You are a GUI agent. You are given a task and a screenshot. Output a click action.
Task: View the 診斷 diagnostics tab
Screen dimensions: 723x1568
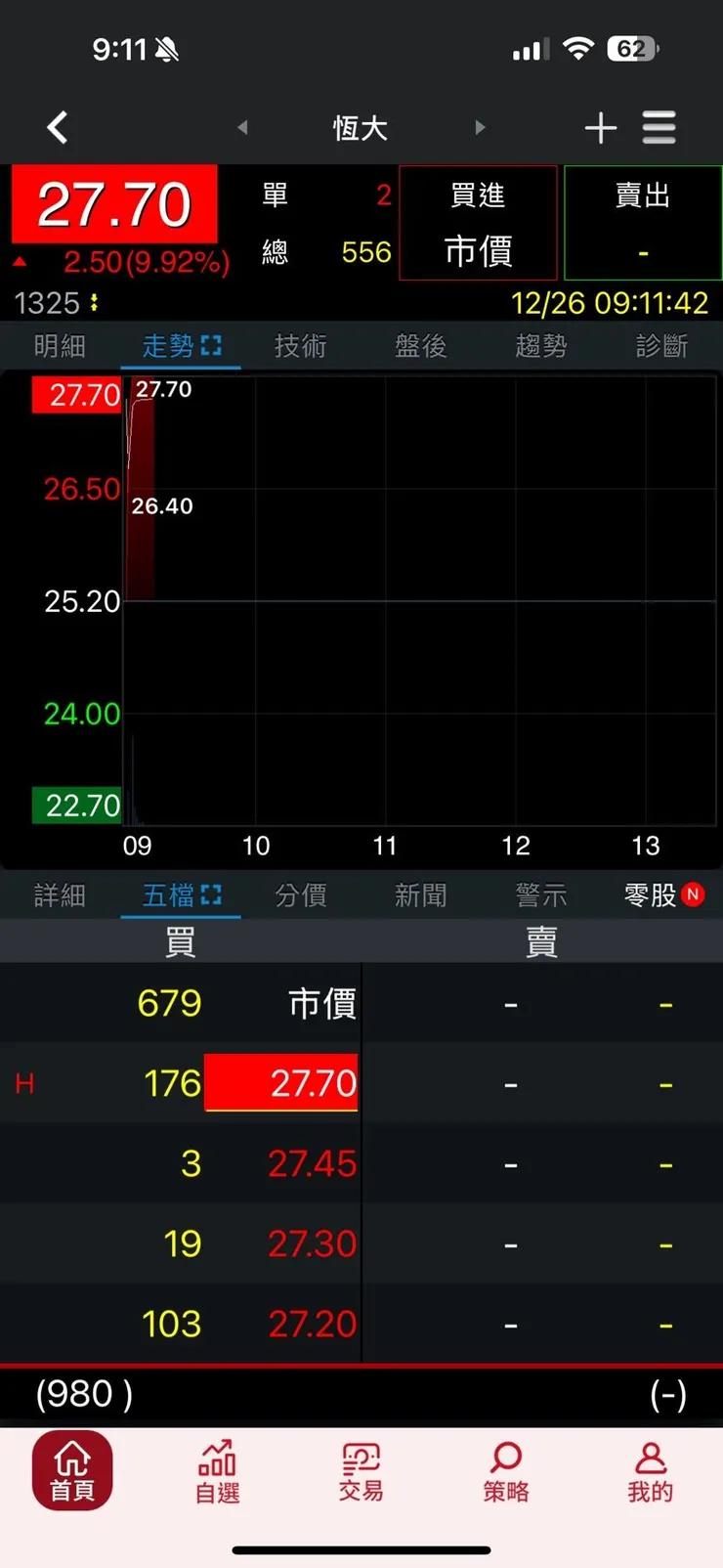660,344
